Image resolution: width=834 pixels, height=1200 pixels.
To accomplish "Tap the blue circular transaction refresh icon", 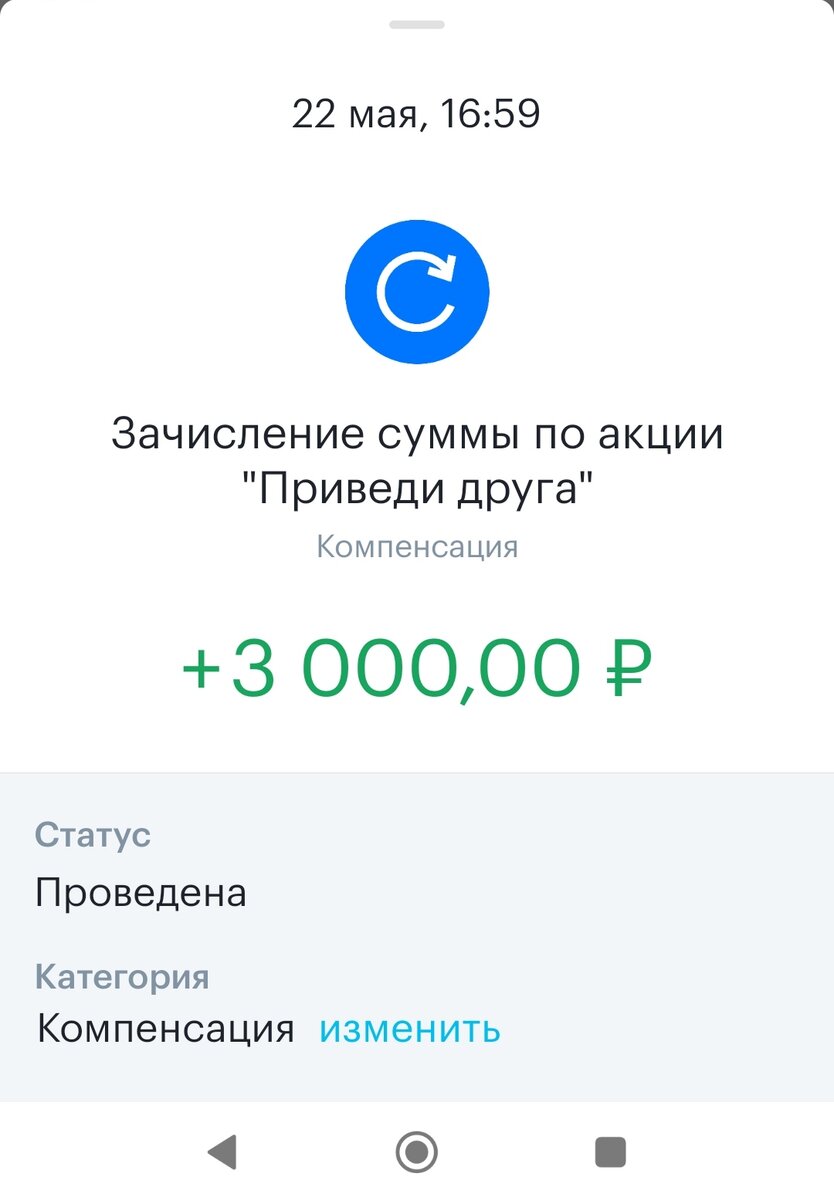I will pyautogui.click(x=417, y=290).
